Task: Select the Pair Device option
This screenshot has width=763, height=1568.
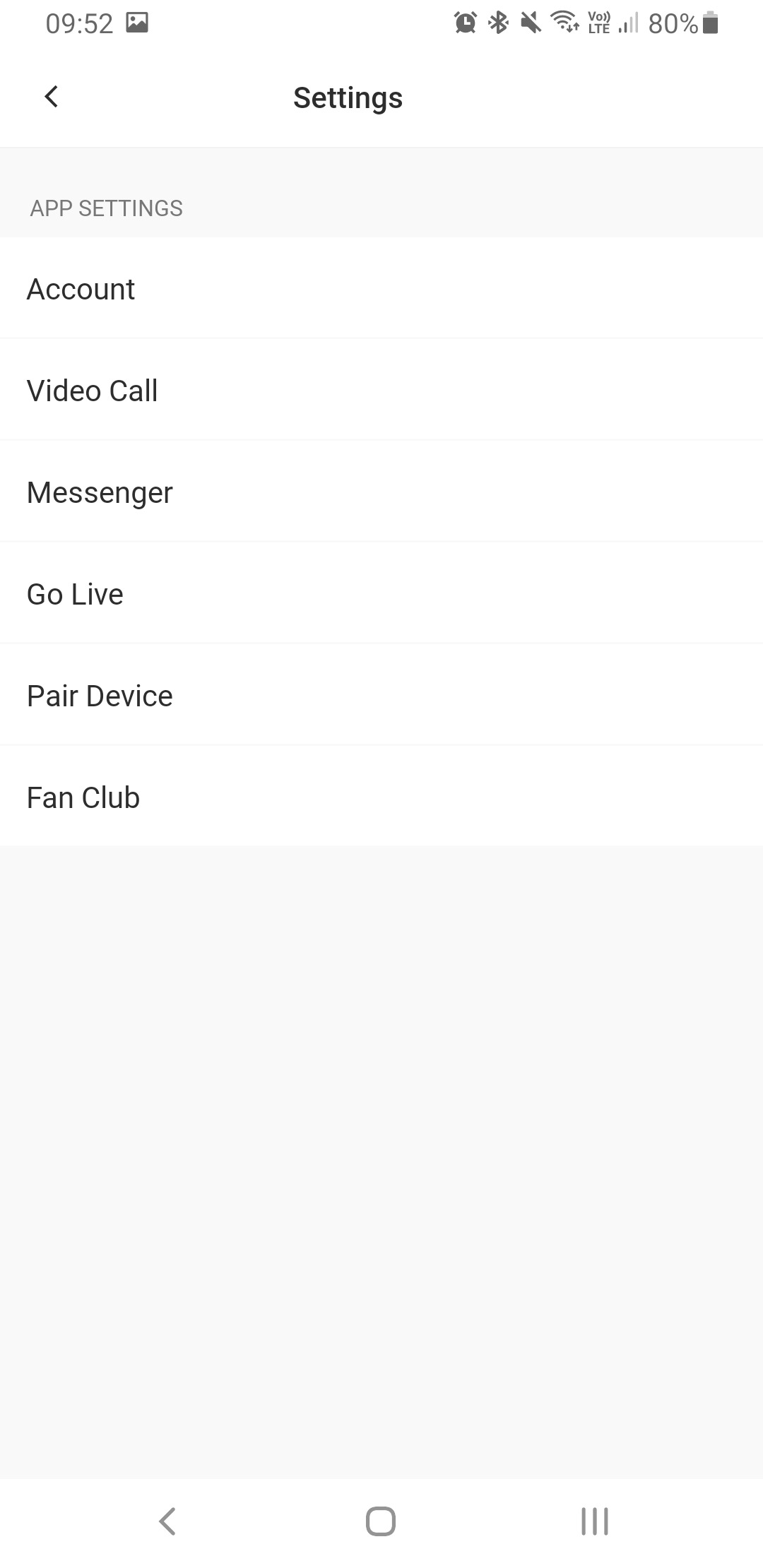Action: tap(381, 695)
